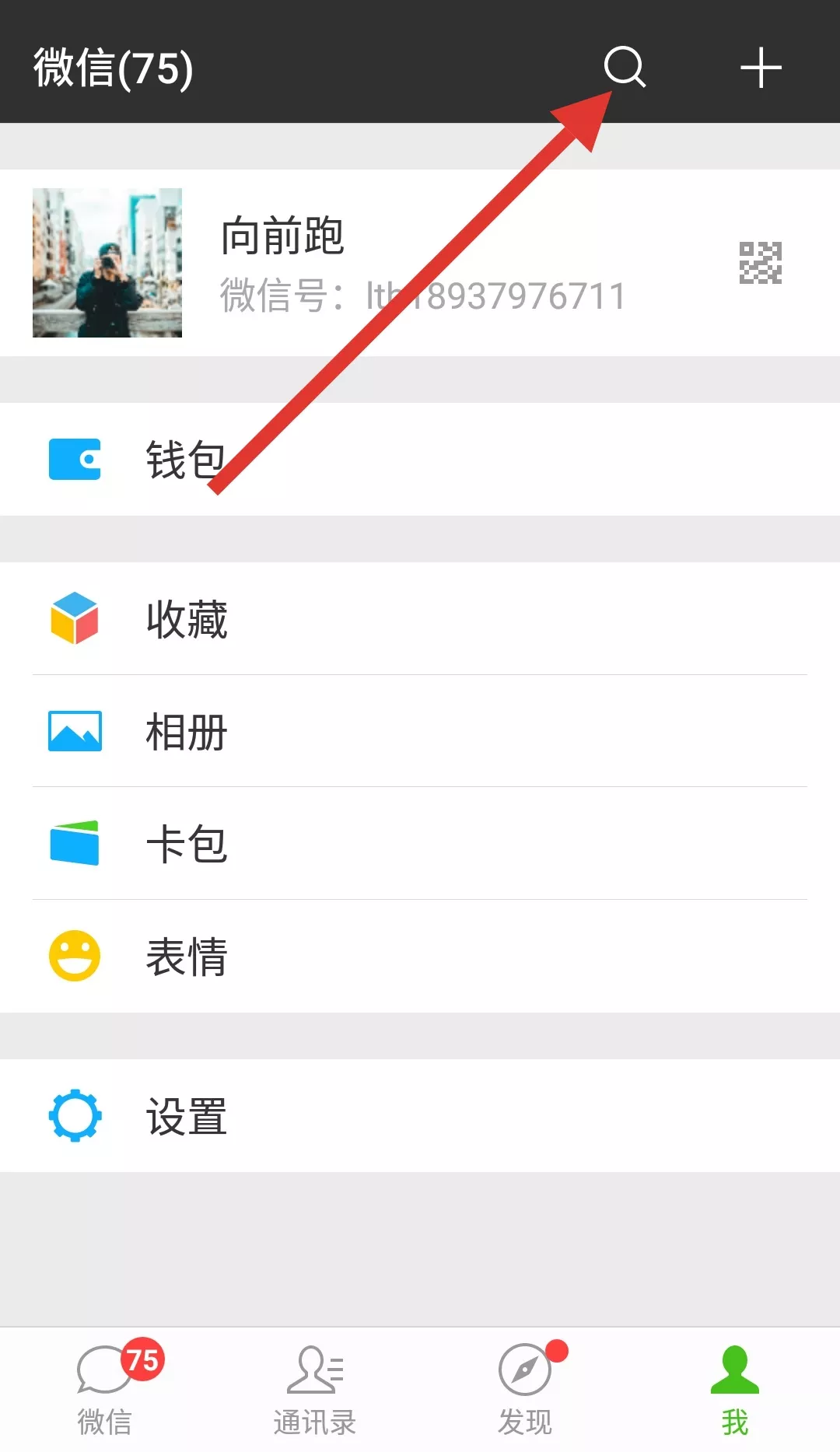Select the 我 tab

[x=734, y=1390]
